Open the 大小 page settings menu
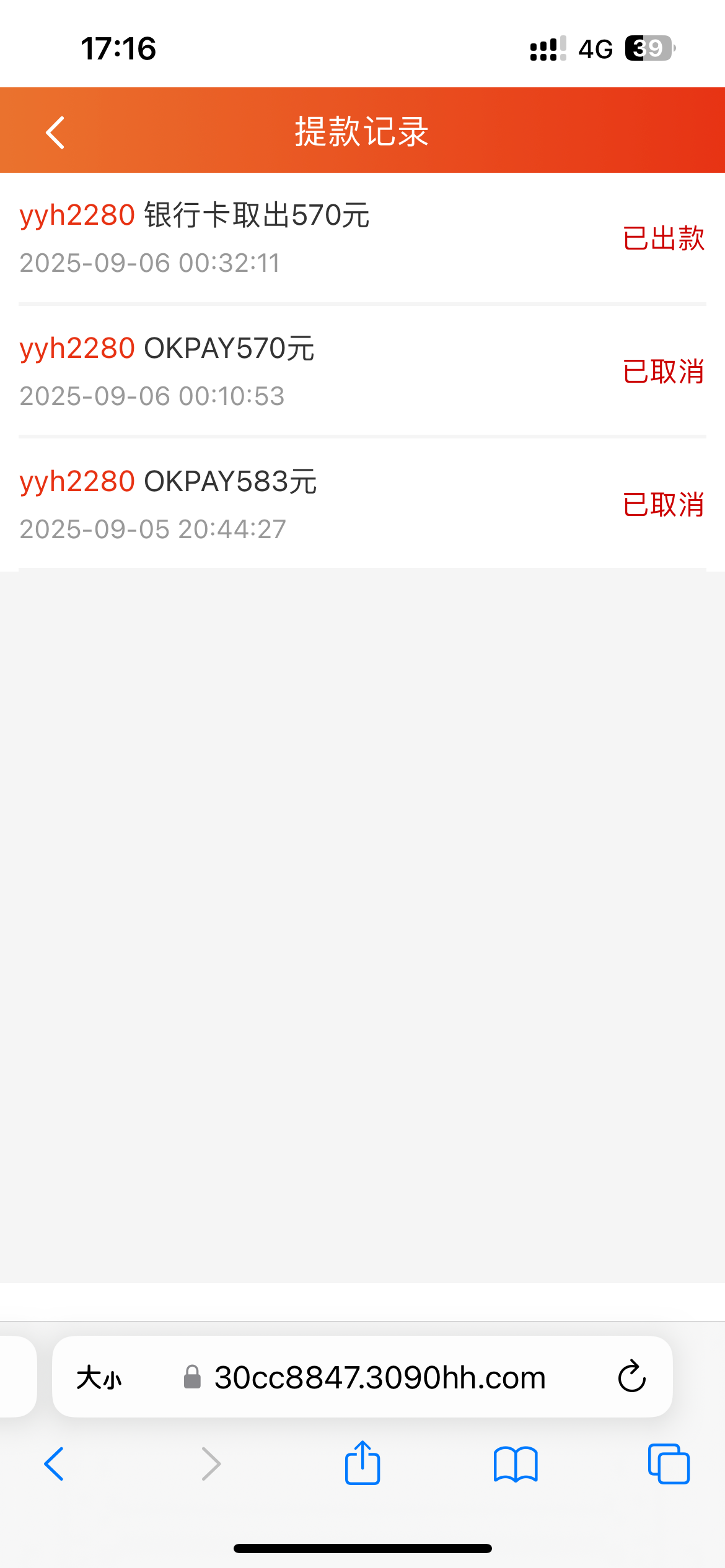 pyautogui.click(x=99, y=1379)
